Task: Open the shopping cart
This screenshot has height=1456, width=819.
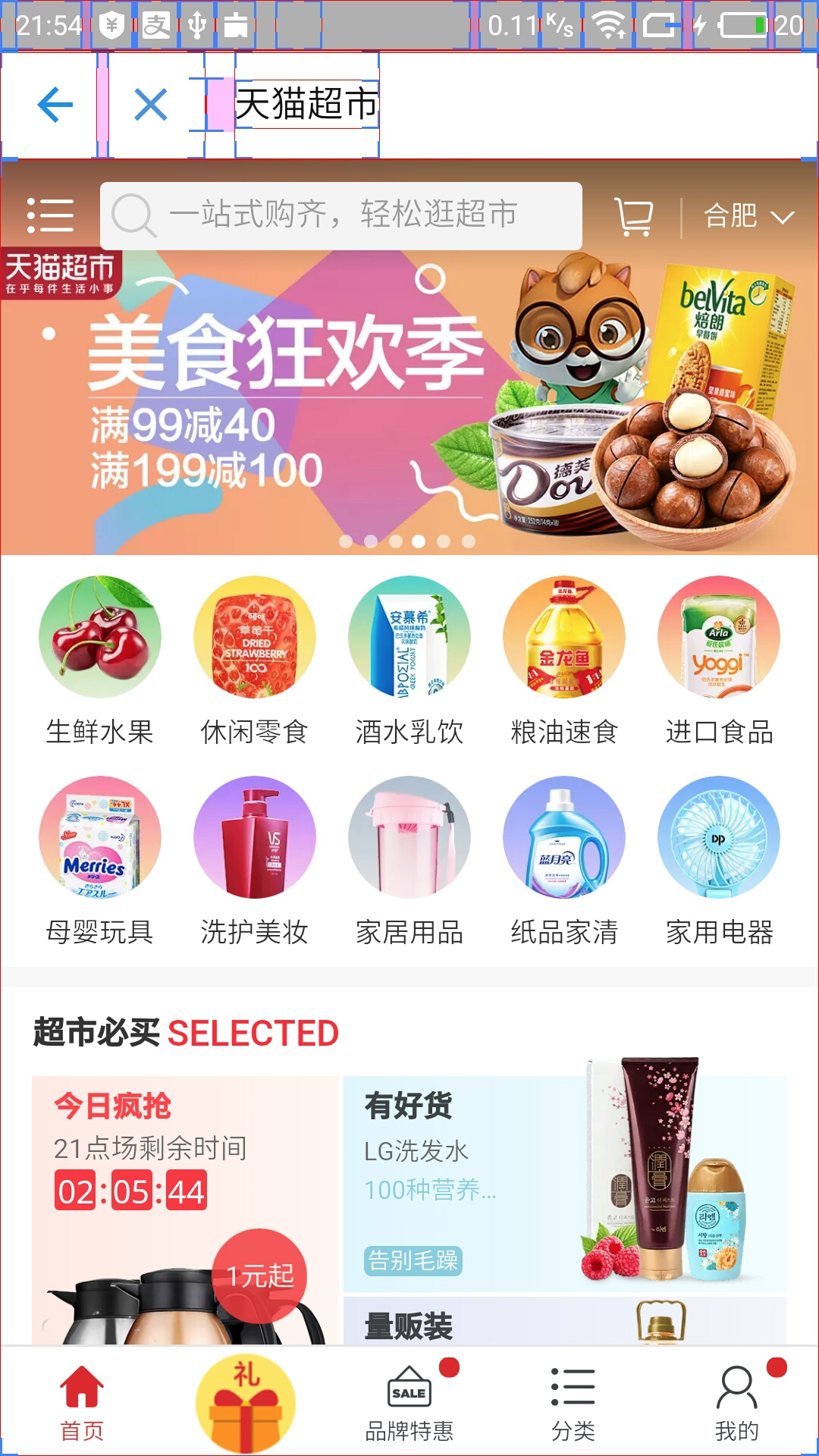Action: 633,217
